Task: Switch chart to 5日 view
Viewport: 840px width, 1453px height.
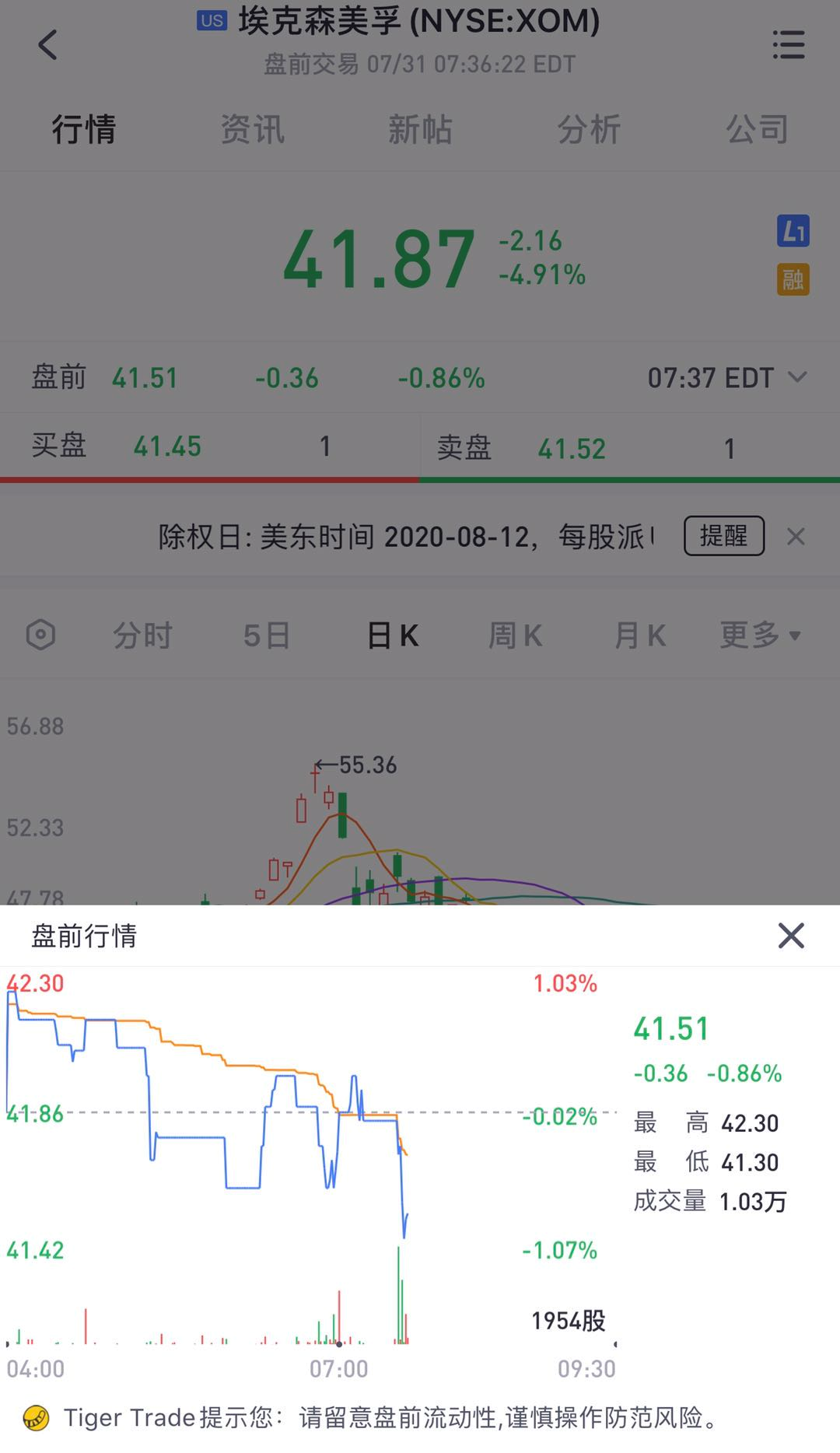Action: [x=266, y=635]
